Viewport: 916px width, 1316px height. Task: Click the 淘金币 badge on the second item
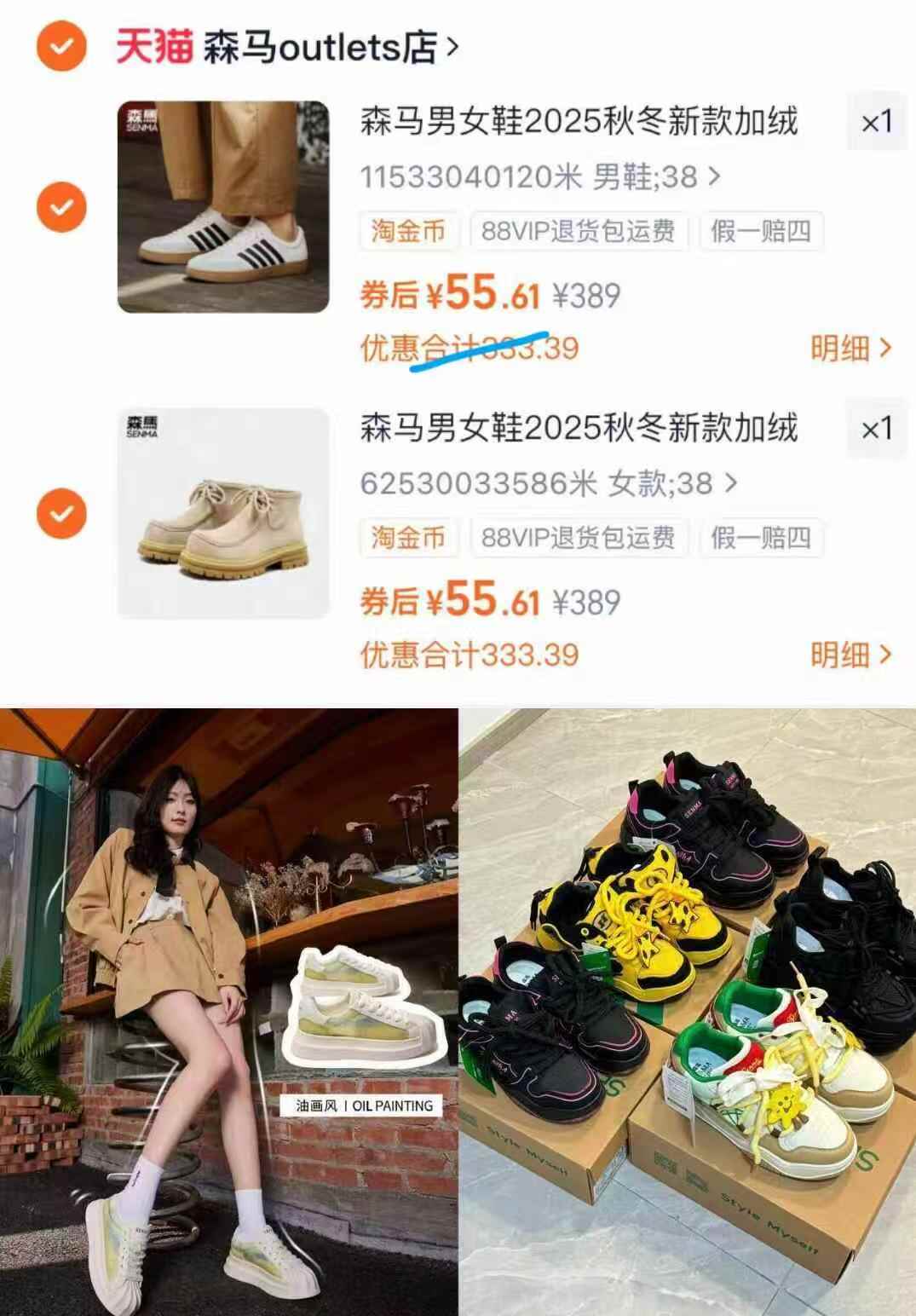point(408,540)
